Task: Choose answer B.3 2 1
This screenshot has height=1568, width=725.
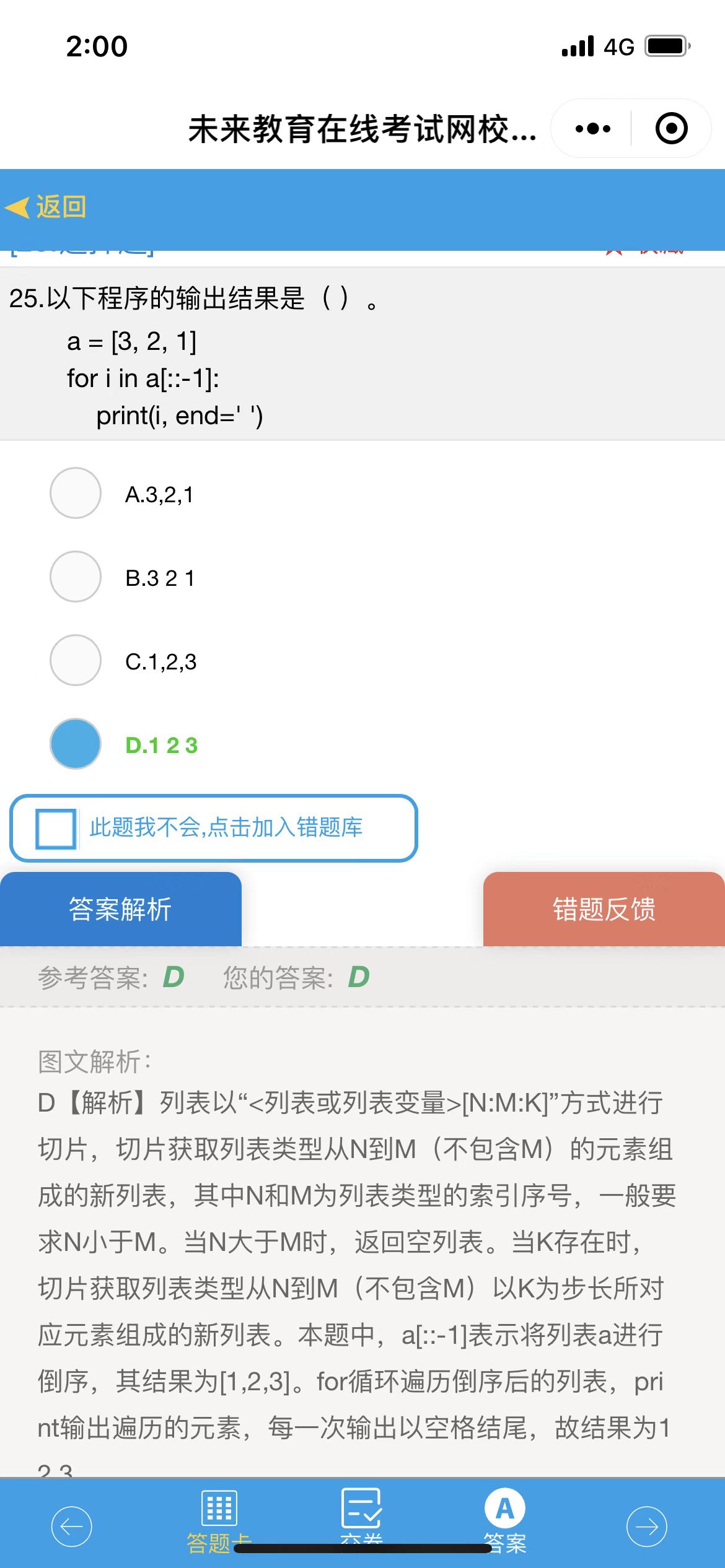Action: click(x=76, y=577)
